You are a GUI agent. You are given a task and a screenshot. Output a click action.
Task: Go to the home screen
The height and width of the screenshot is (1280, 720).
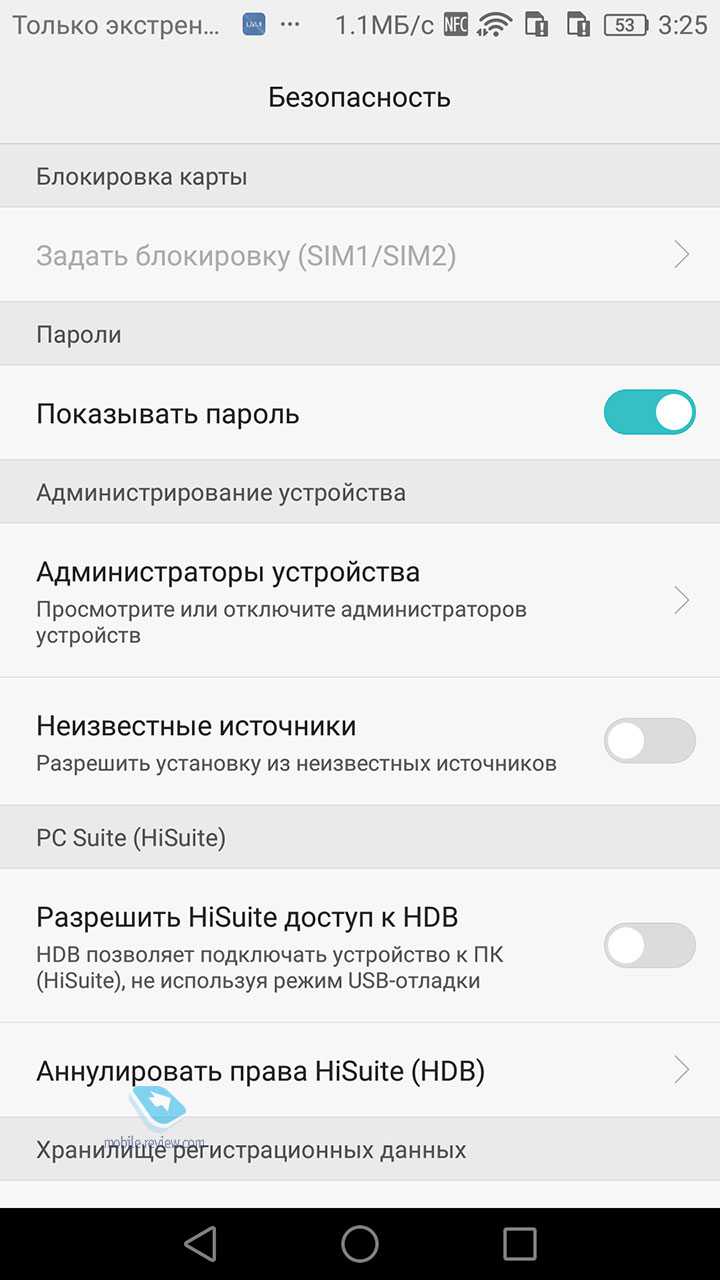[x=360, y=1244]
